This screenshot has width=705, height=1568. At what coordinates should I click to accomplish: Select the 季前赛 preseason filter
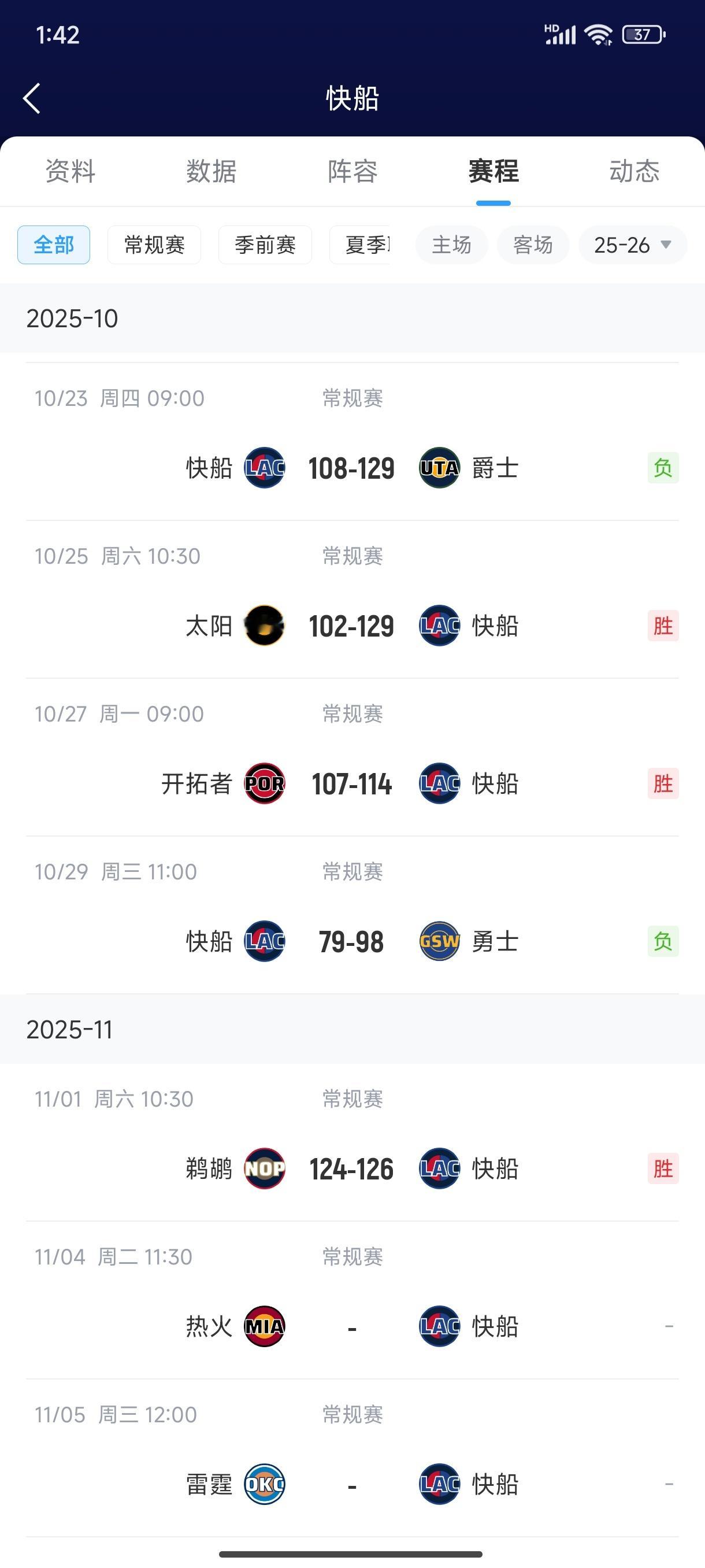[265, 245]
